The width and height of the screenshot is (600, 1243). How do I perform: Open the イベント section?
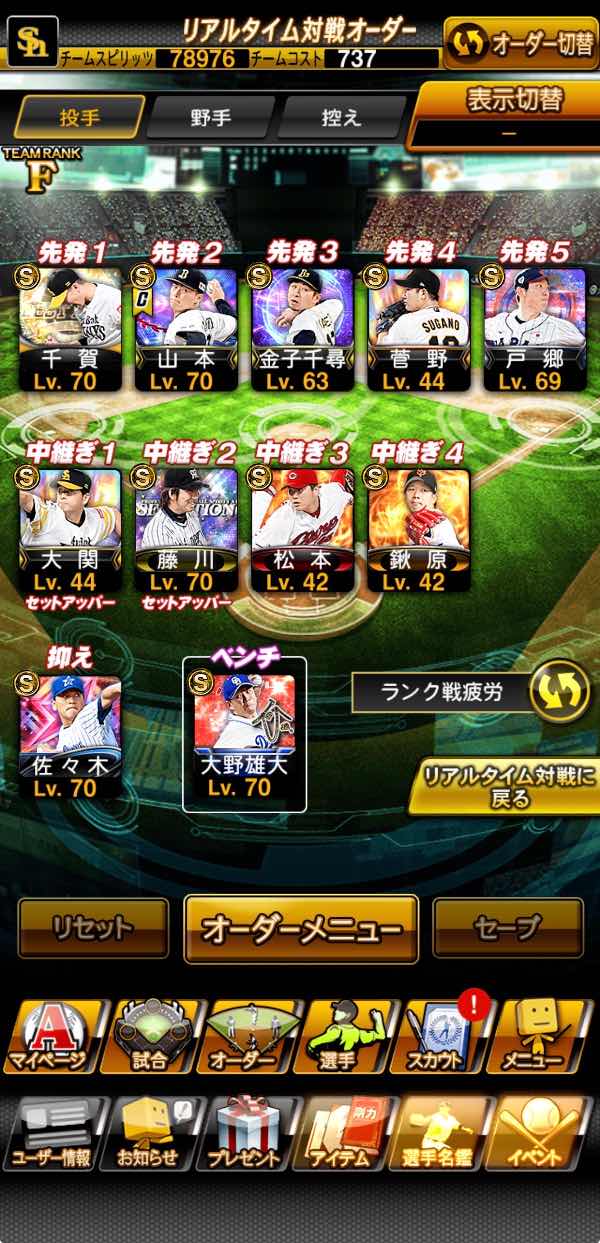[536, 1133]
